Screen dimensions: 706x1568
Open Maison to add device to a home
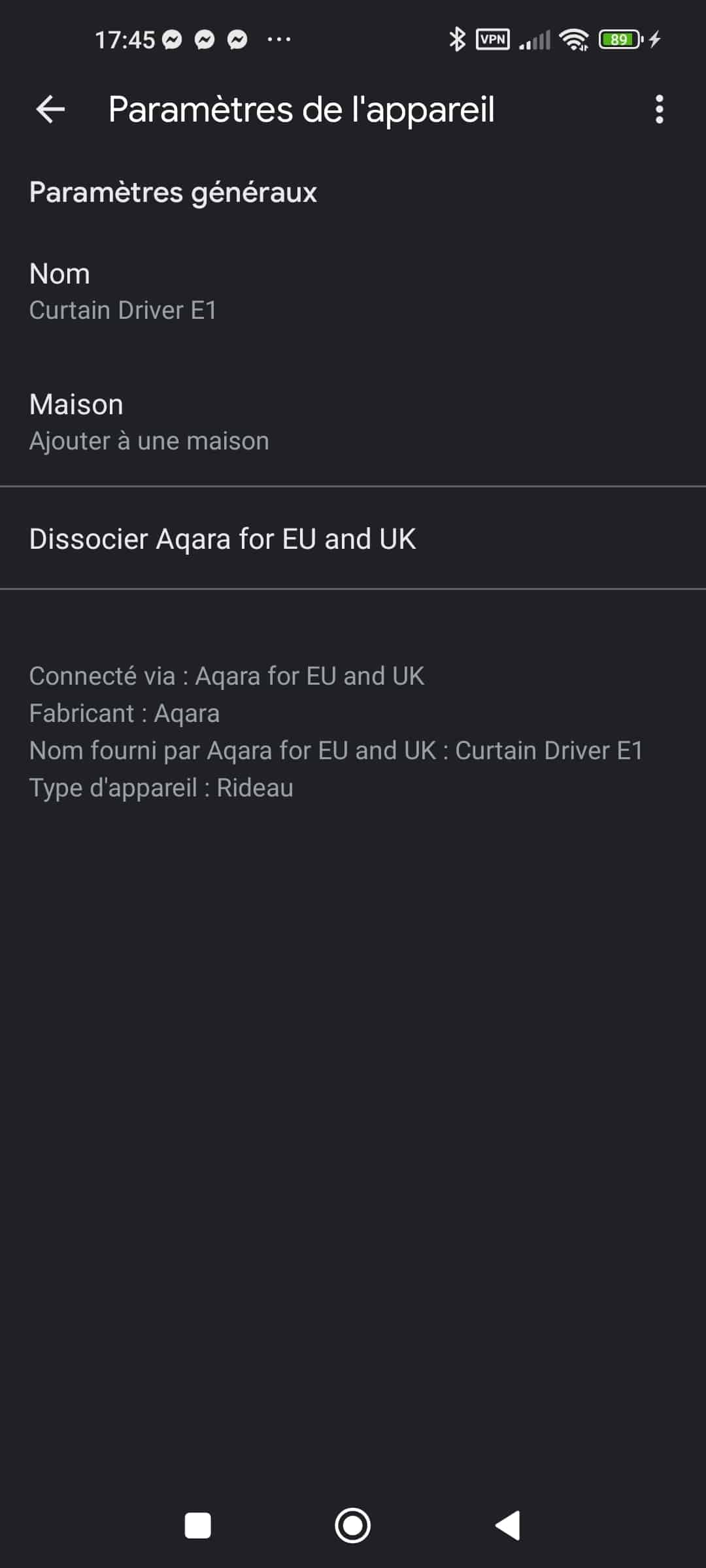(x=353, y=421)
